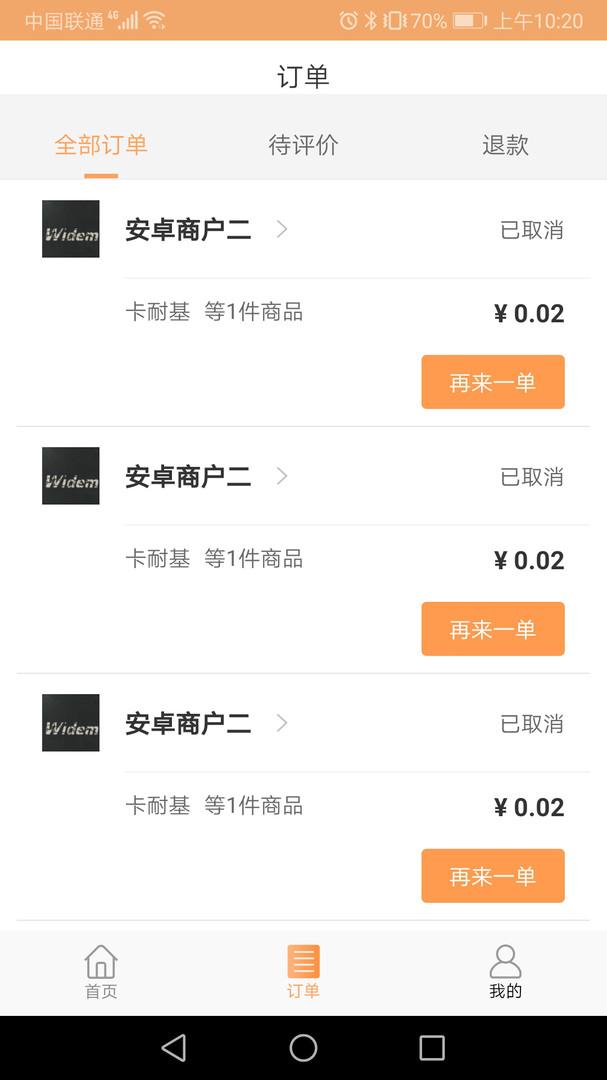This screenshot has width=607, height=1080.
Task: Switch to the 待评价 tab
Action: click(x=303, y=145)
